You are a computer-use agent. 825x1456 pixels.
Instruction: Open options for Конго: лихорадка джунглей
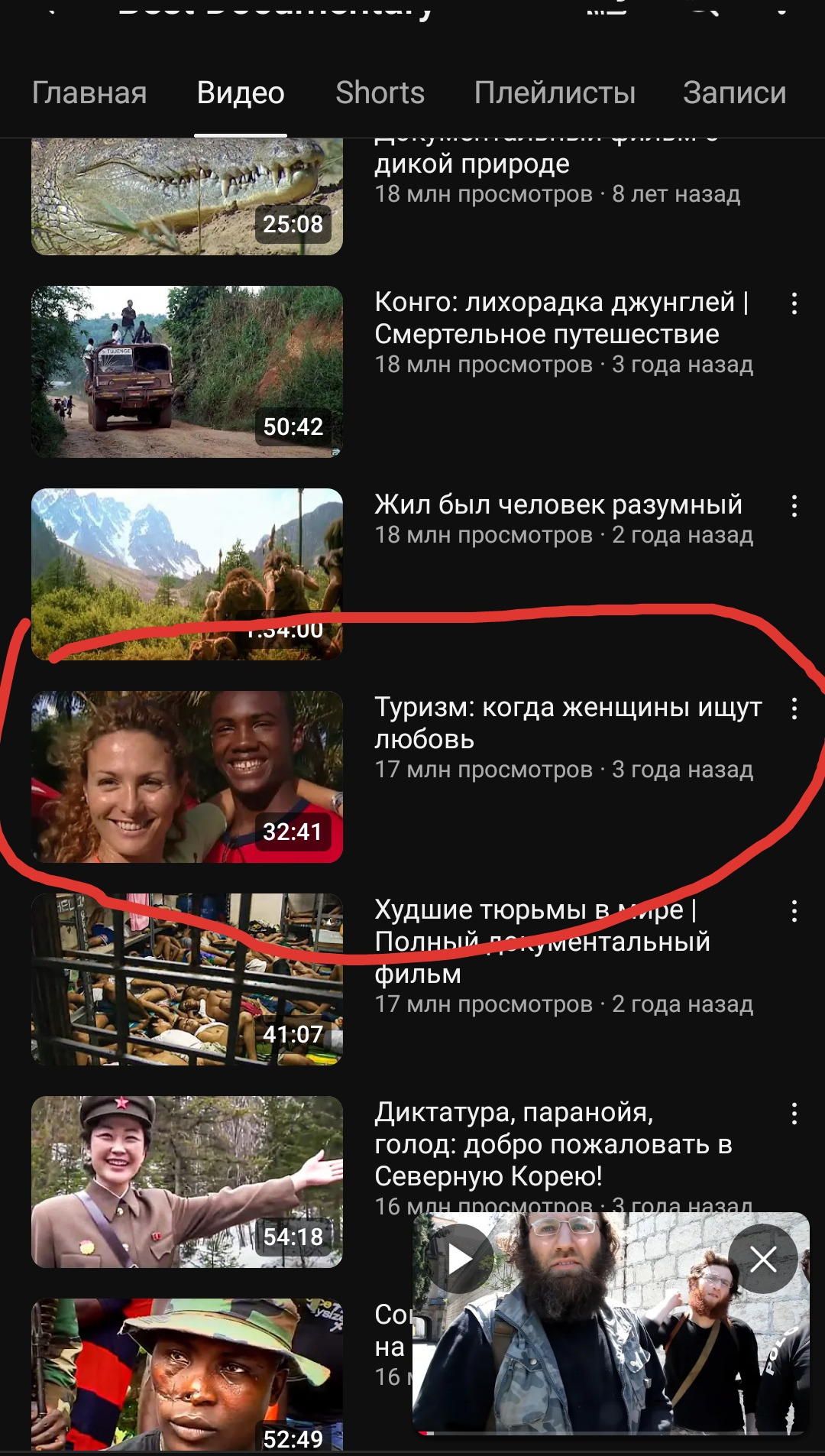pyautogui.click(x=794, y=304)
